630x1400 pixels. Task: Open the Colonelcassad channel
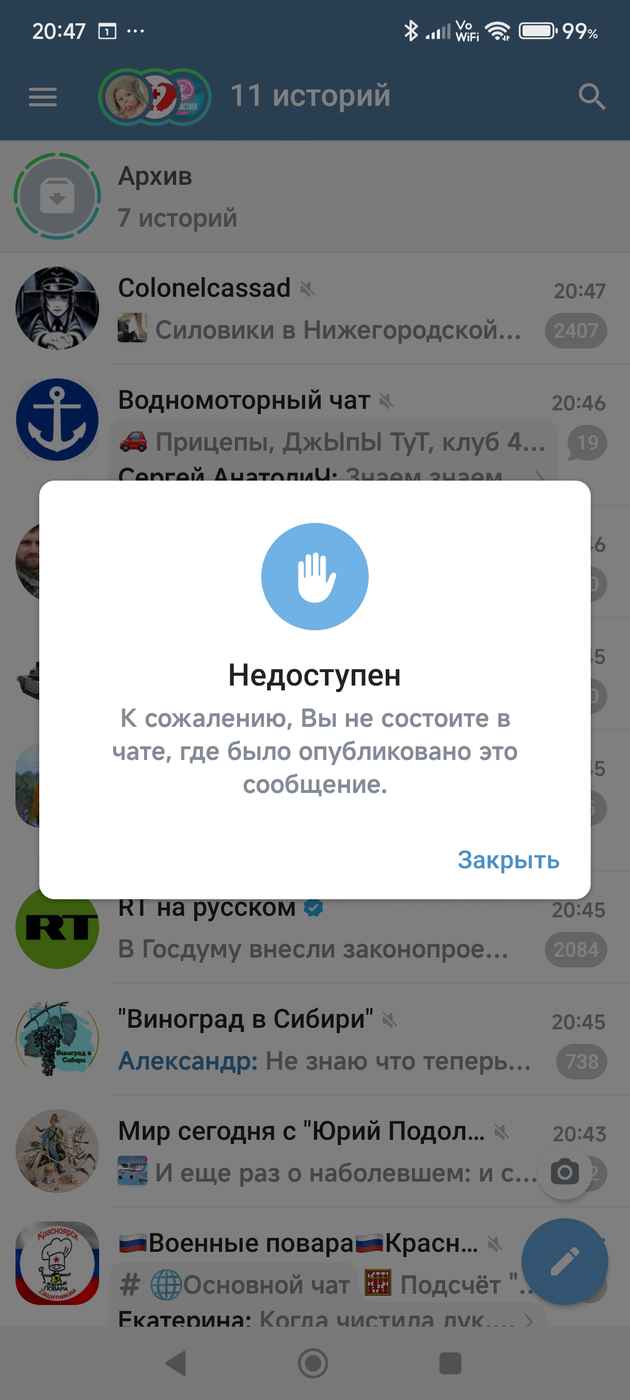coord(315,308)
